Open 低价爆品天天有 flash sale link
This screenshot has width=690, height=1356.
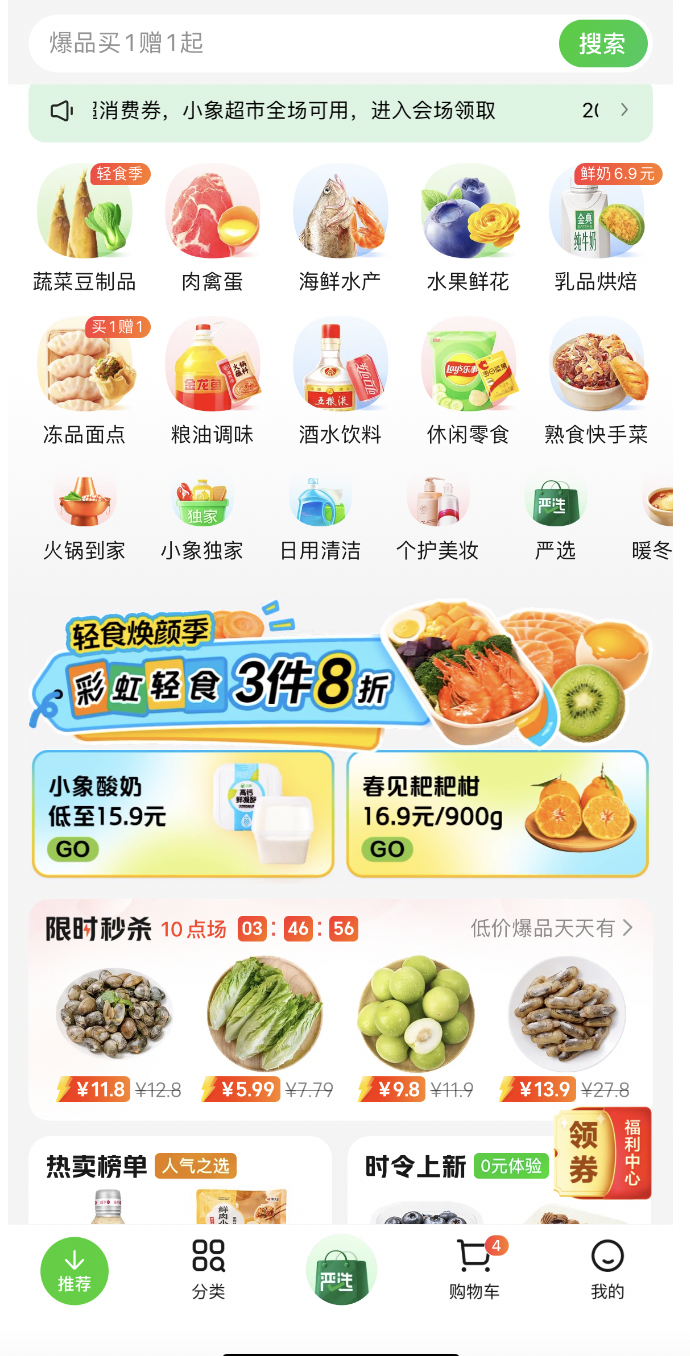click(x=552, y=928)
